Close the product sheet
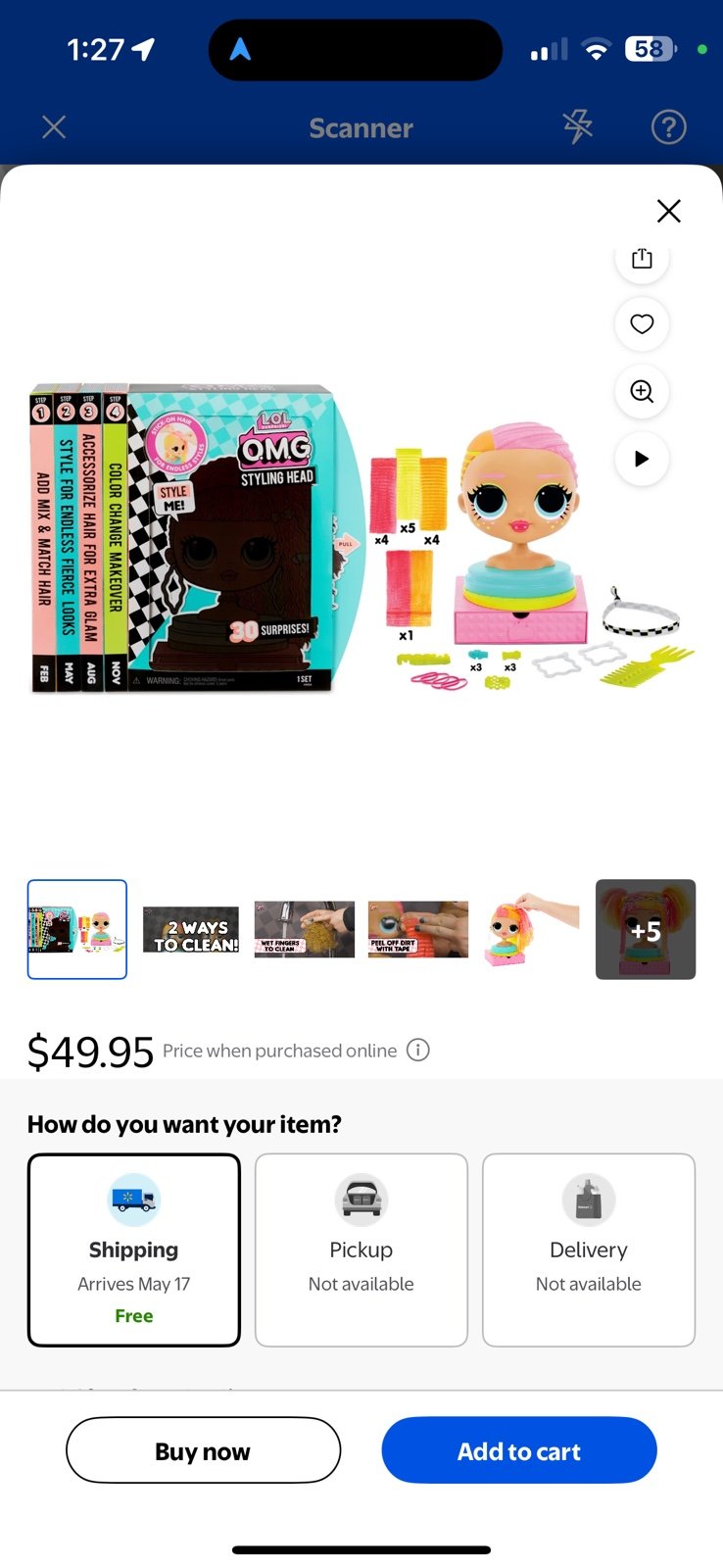 [x=668, y=211]
